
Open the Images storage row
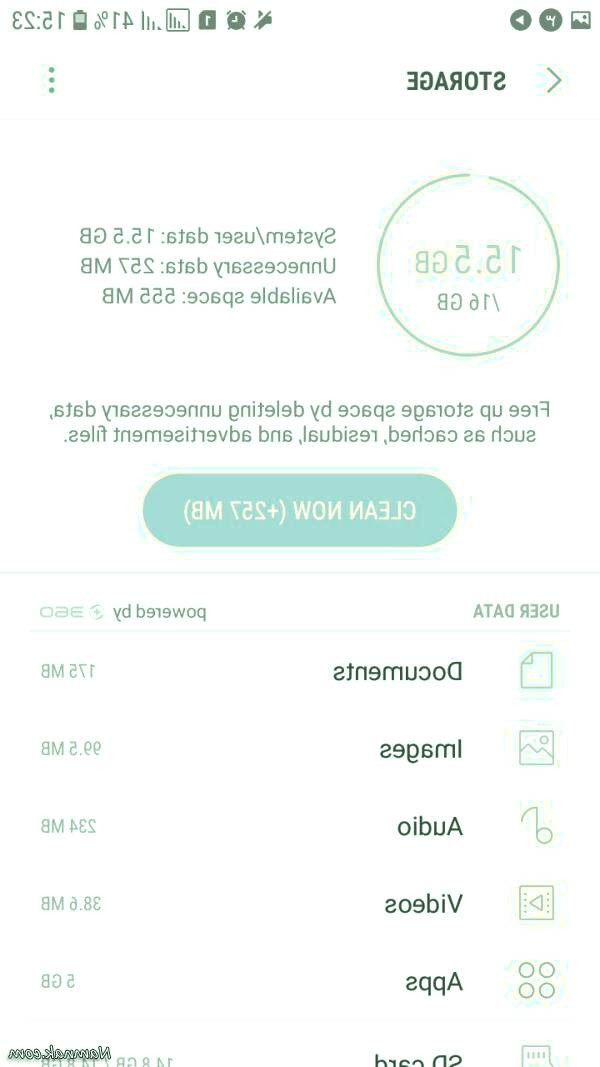[x=300, y=749]
